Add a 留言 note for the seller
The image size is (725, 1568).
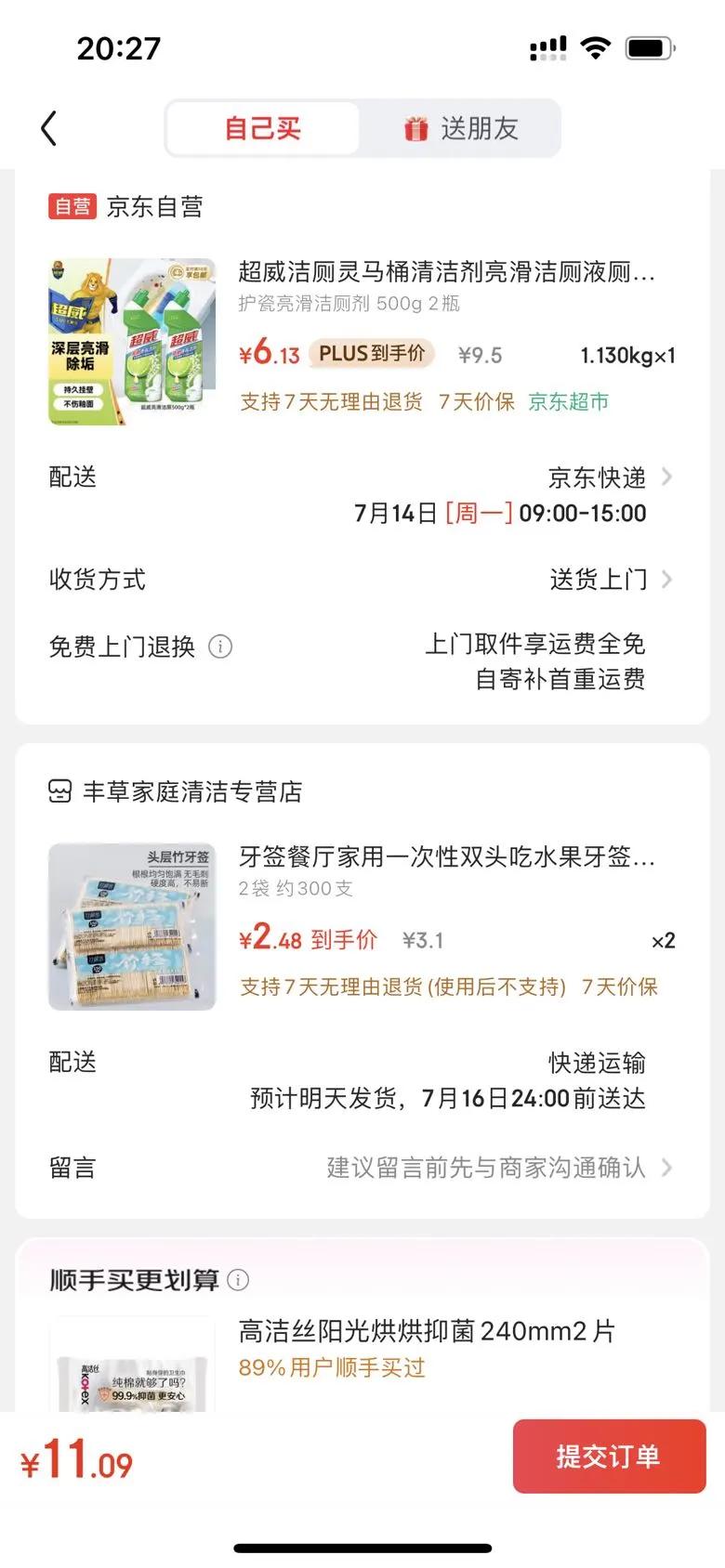click(362, 1168)
